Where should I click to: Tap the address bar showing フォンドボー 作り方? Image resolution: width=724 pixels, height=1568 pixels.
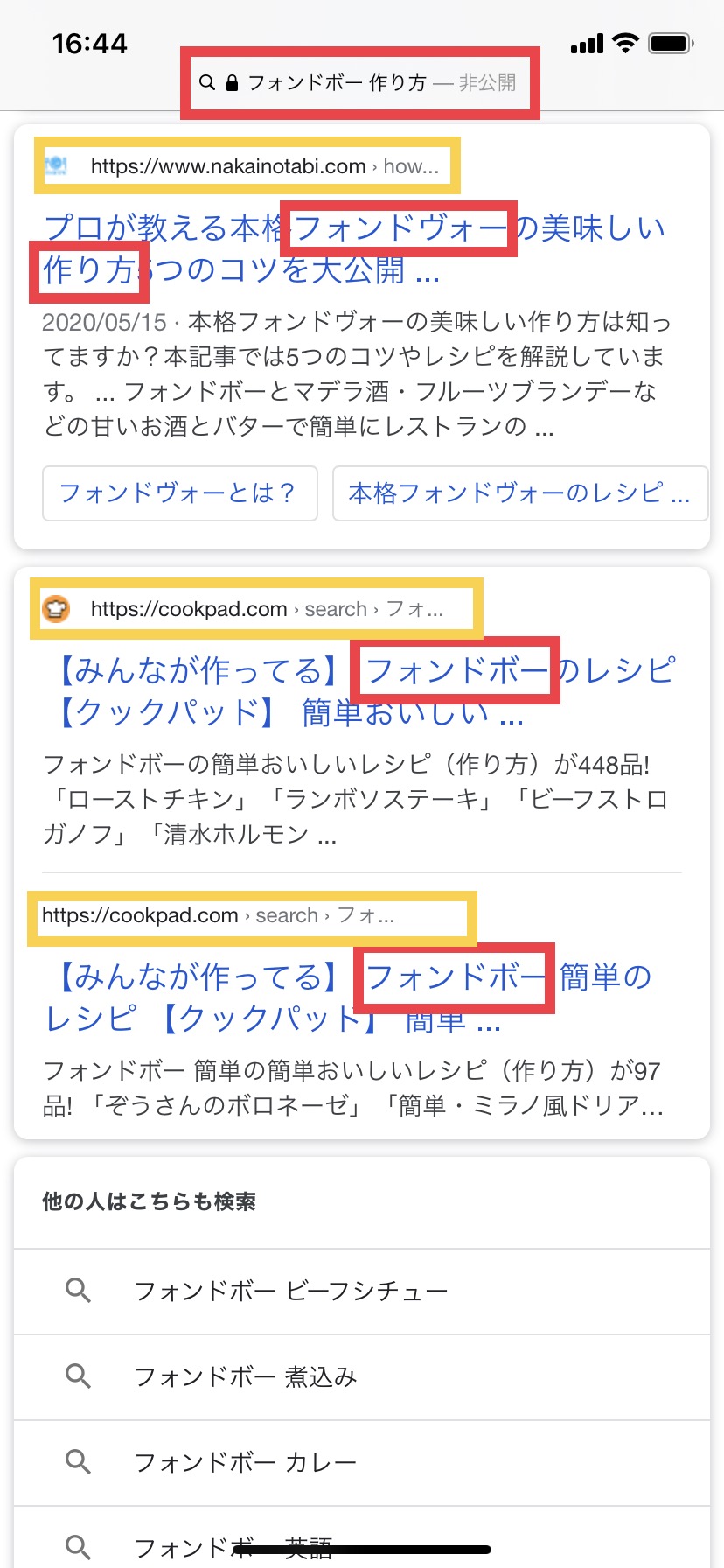(359, 83)
